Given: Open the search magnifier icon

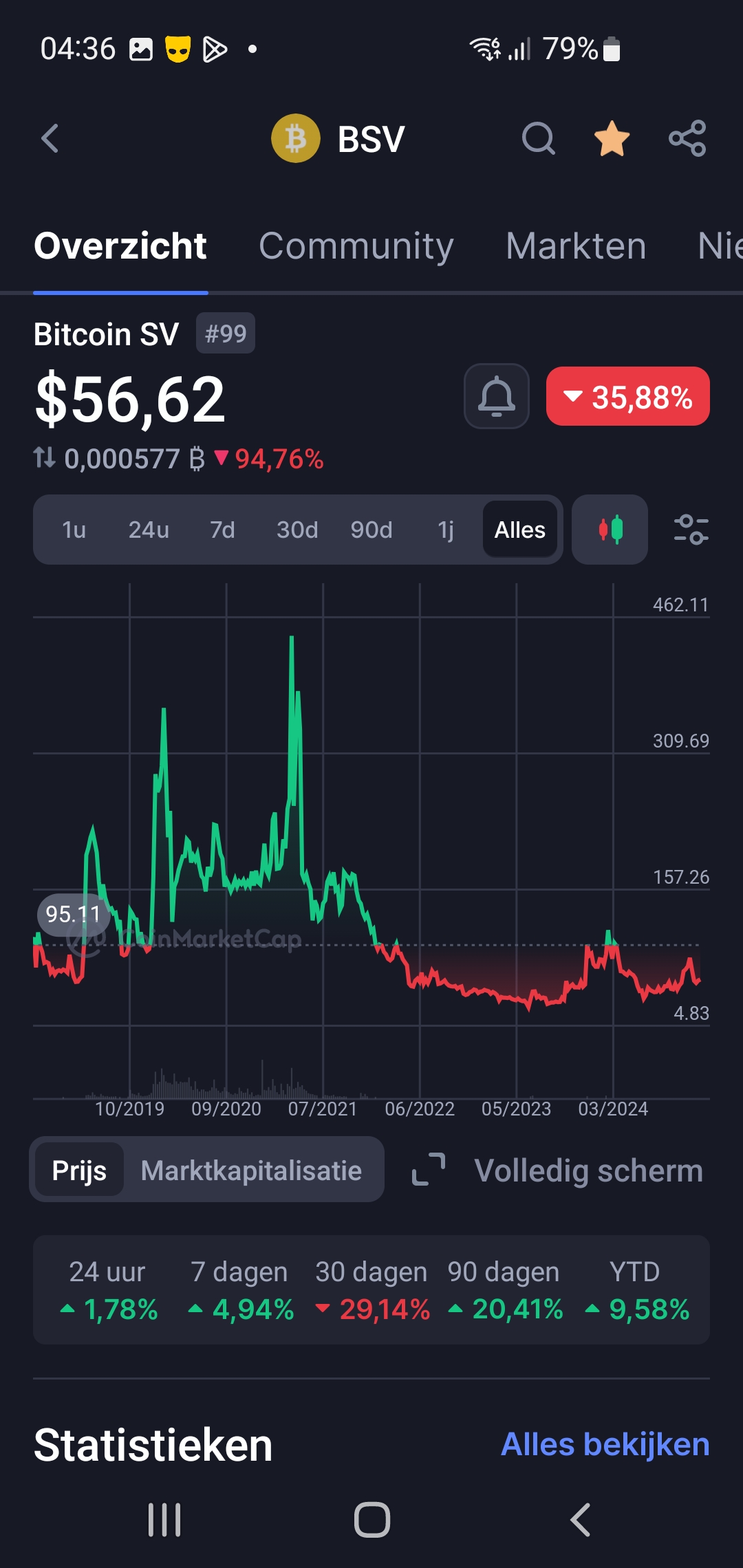Looking at the screenshot, I should point(539,139).
